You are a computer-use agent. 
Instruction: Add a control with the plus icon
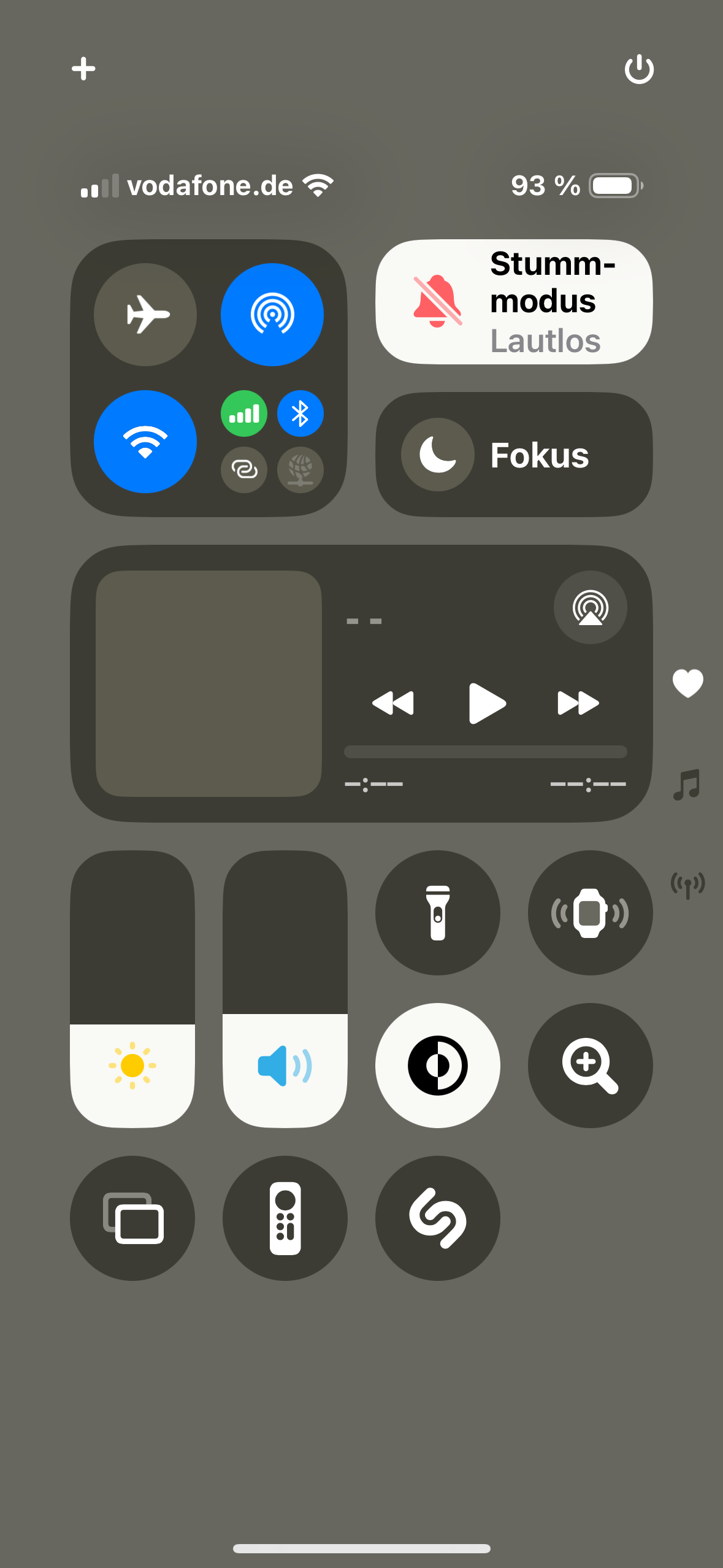83,69
